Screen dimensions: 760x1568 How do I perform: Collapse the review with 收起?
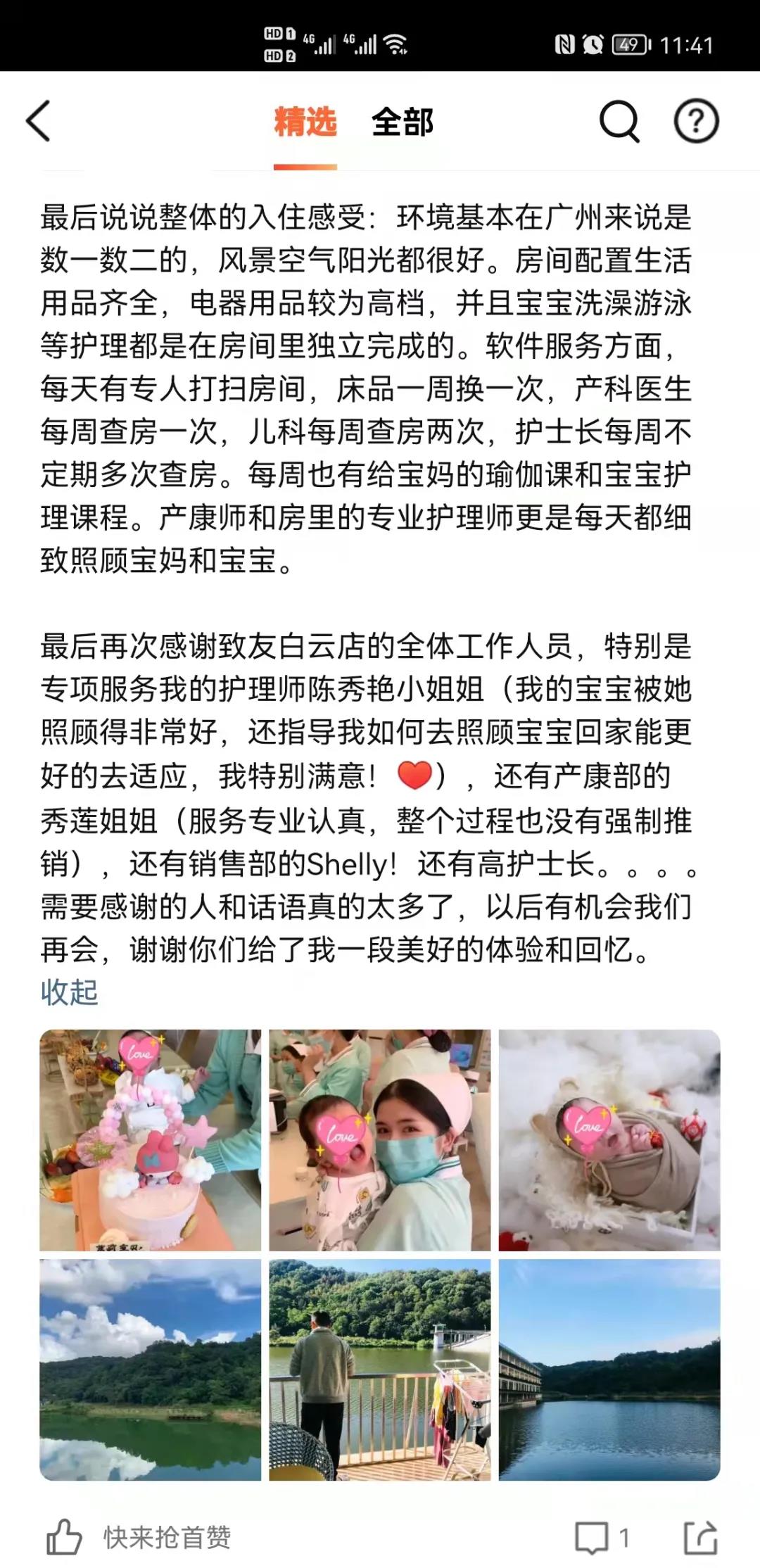pyautogui.click(x=69, y=992)
